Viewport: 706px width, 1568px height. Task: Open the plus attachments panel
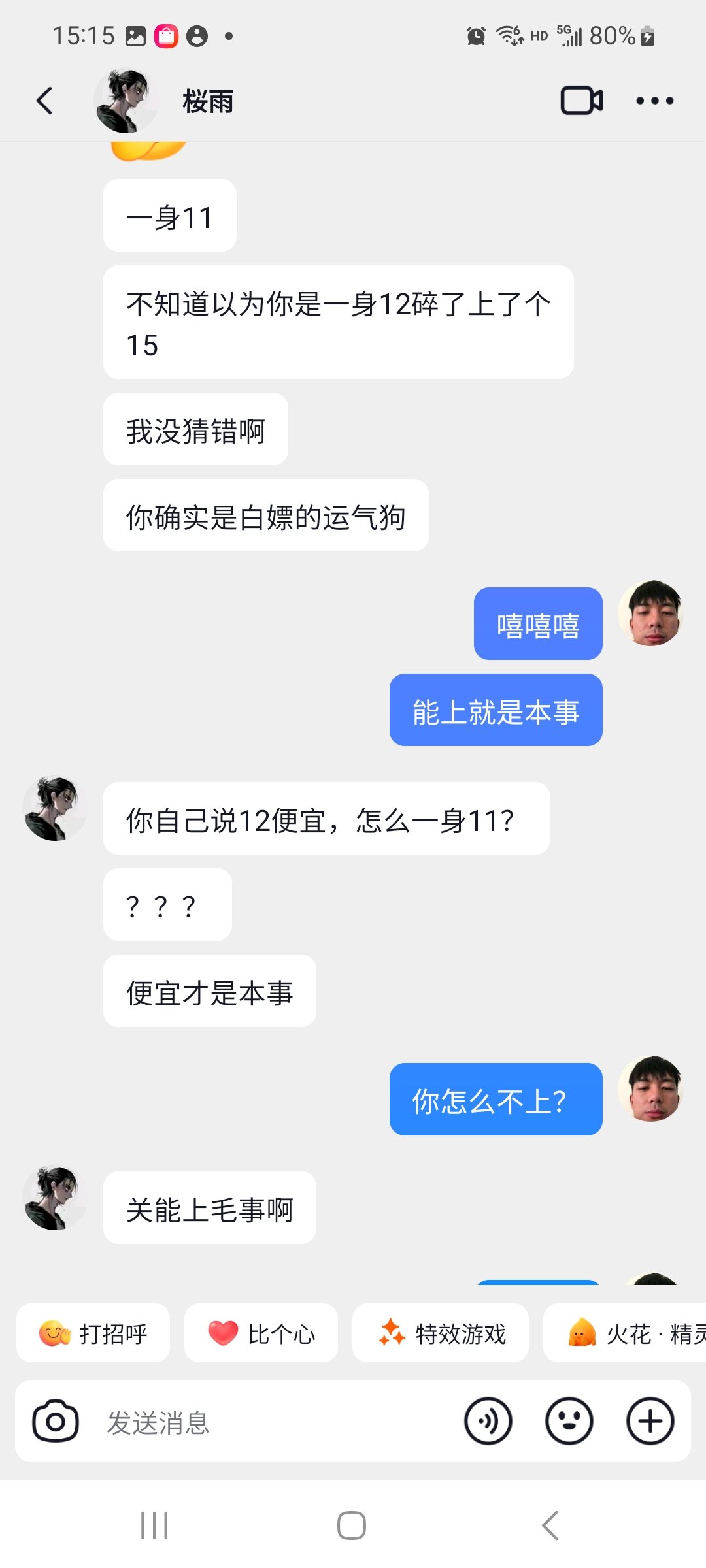650,1421
